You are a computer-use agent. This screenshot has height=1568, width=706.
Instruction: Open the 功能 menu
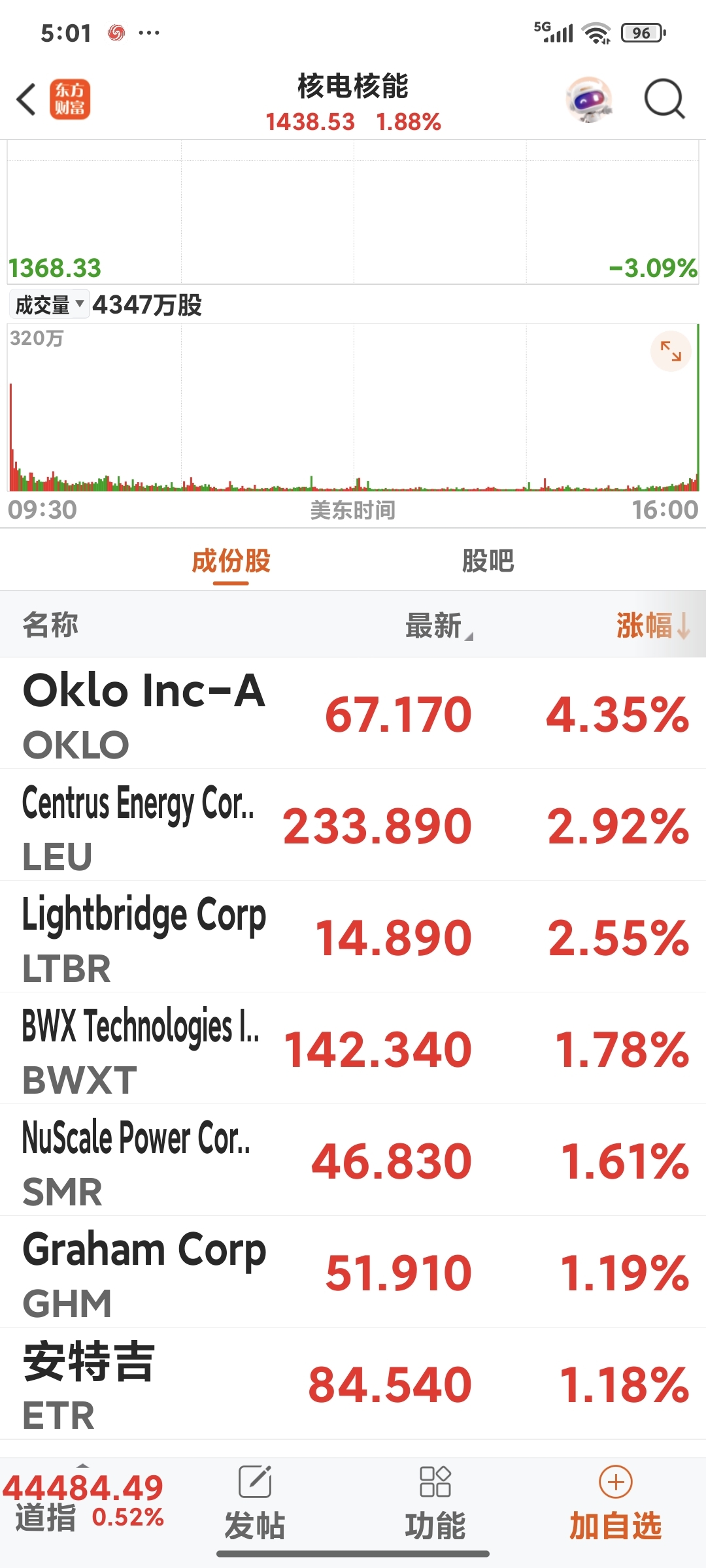[x=435, y=1504]
